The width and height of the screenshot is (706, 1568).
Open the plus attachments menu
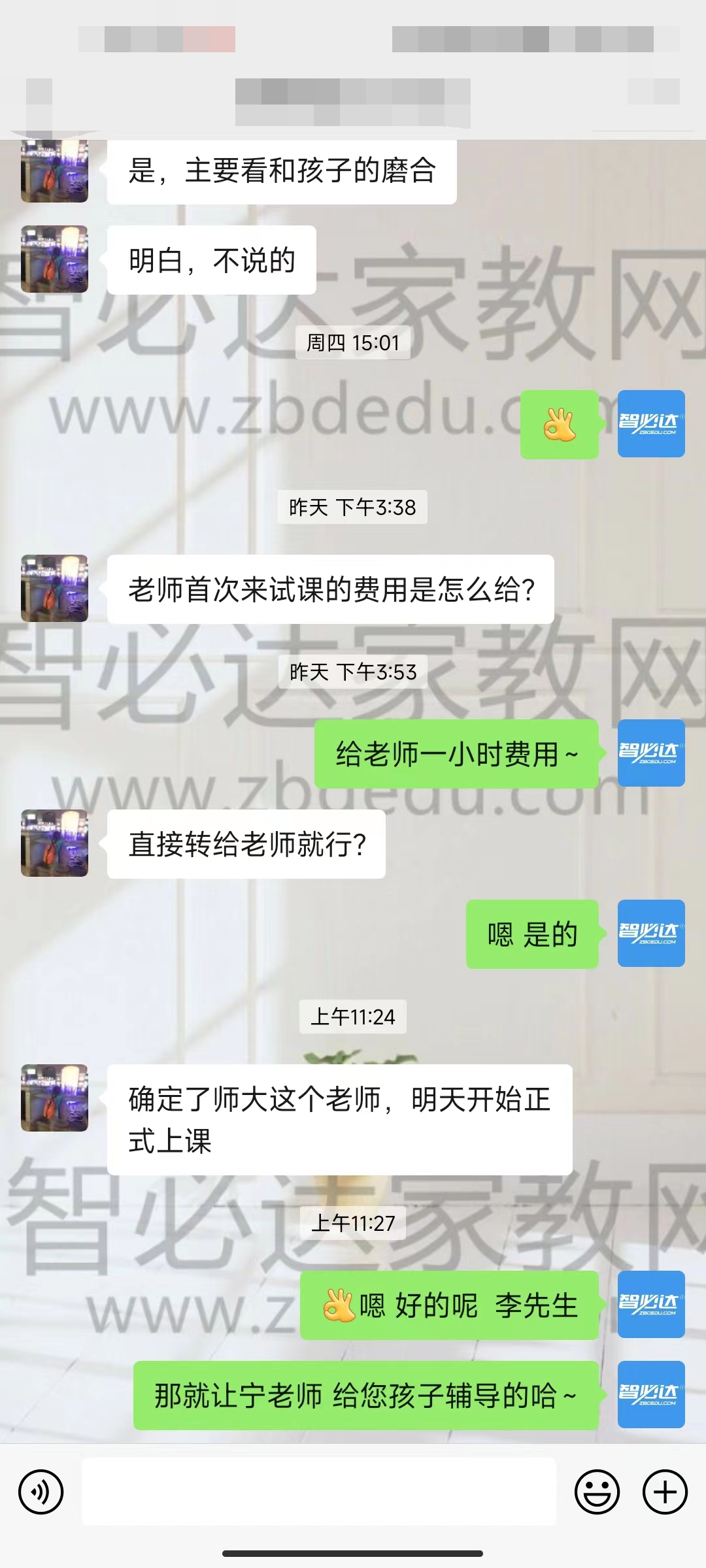(665, 1492)
